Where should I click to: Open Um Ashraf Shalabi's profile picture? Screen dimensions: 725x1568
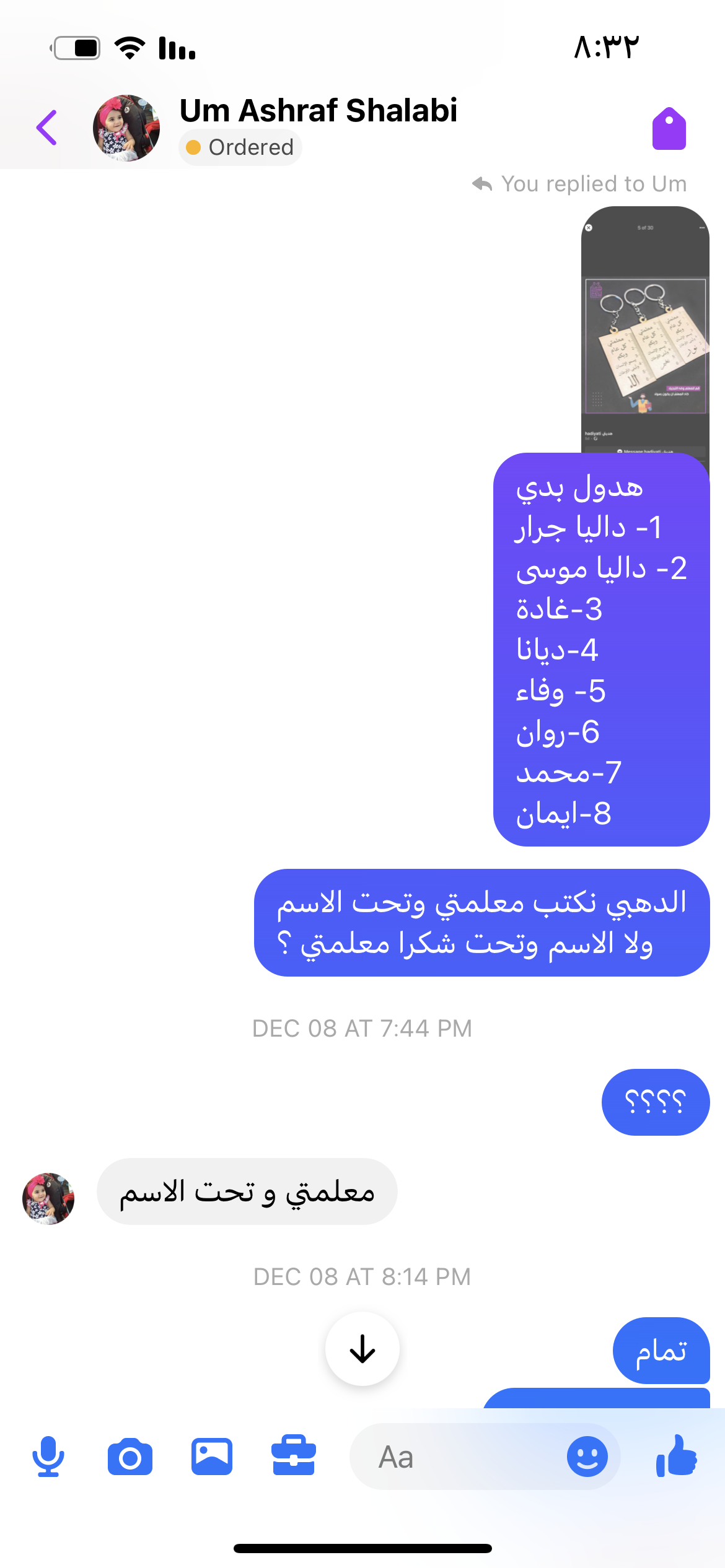pyautogui.click(x=126, y=128)
